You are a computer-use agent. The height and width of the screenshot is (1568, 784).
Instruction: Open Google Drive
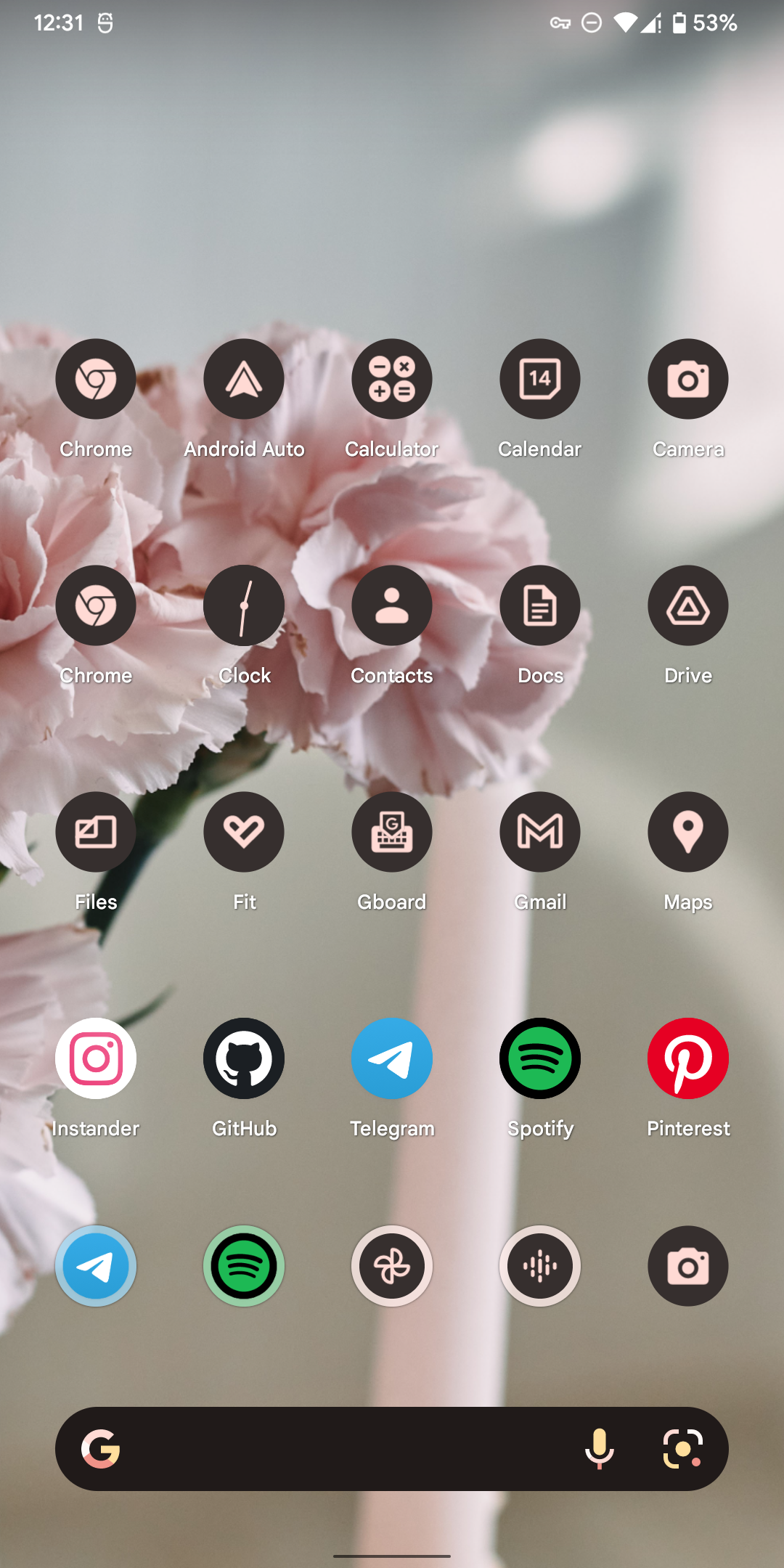point(688,605)
